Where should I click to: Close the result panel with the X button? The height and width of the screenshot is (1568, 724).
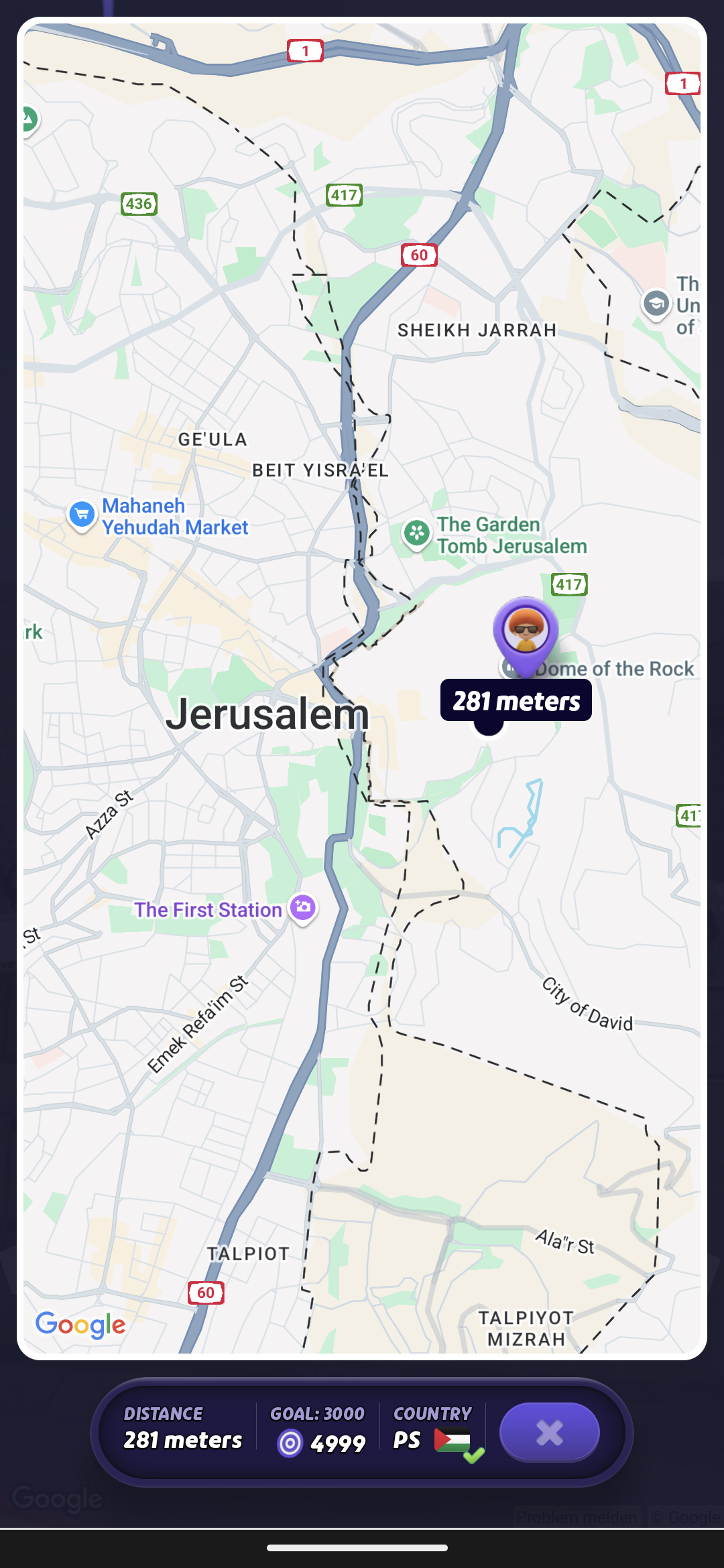pos(549,1433)
